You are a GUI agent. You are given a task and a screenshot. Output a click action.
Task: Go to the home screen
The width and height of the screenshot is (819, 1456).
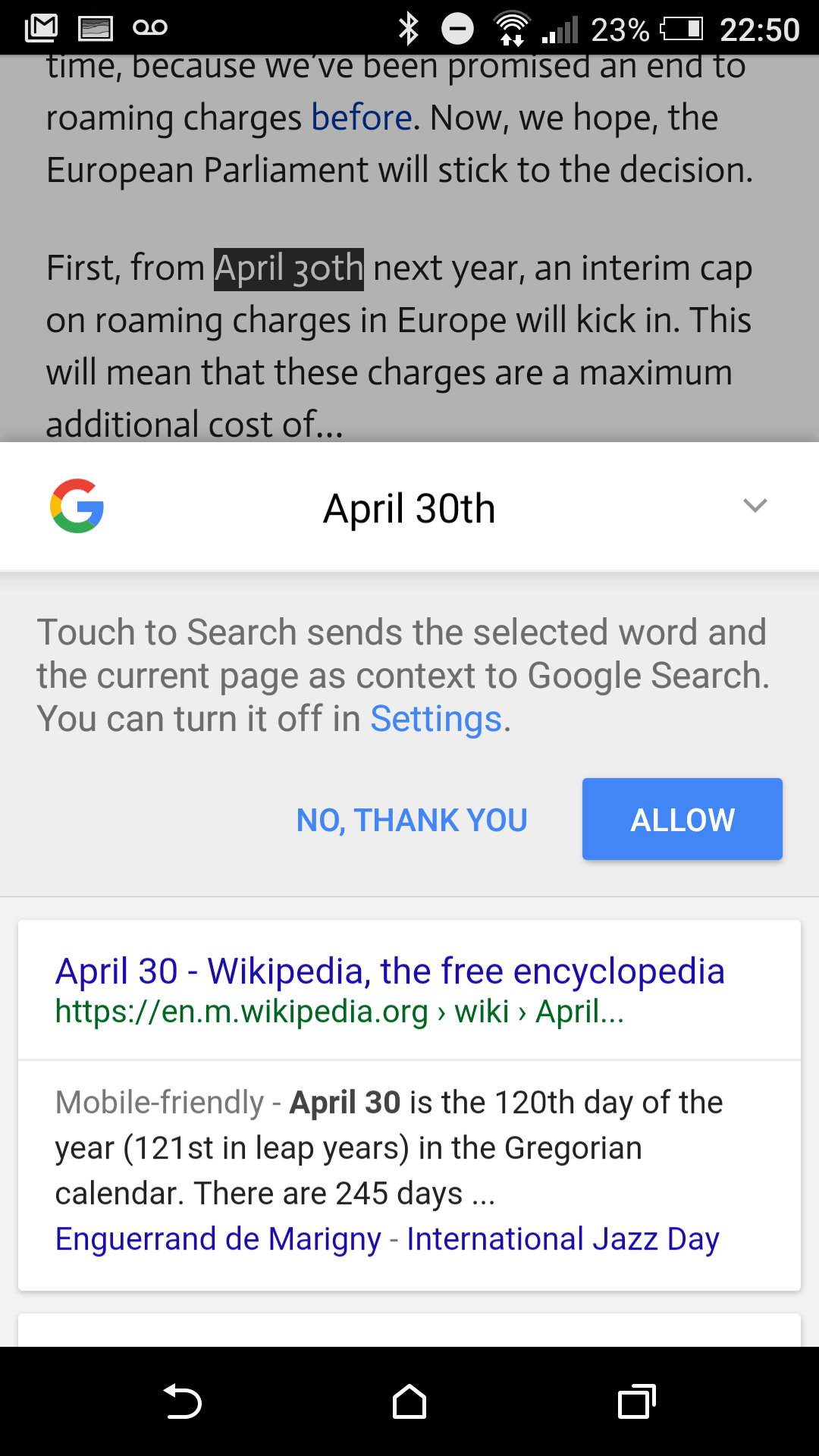[x=409, y=1401]
